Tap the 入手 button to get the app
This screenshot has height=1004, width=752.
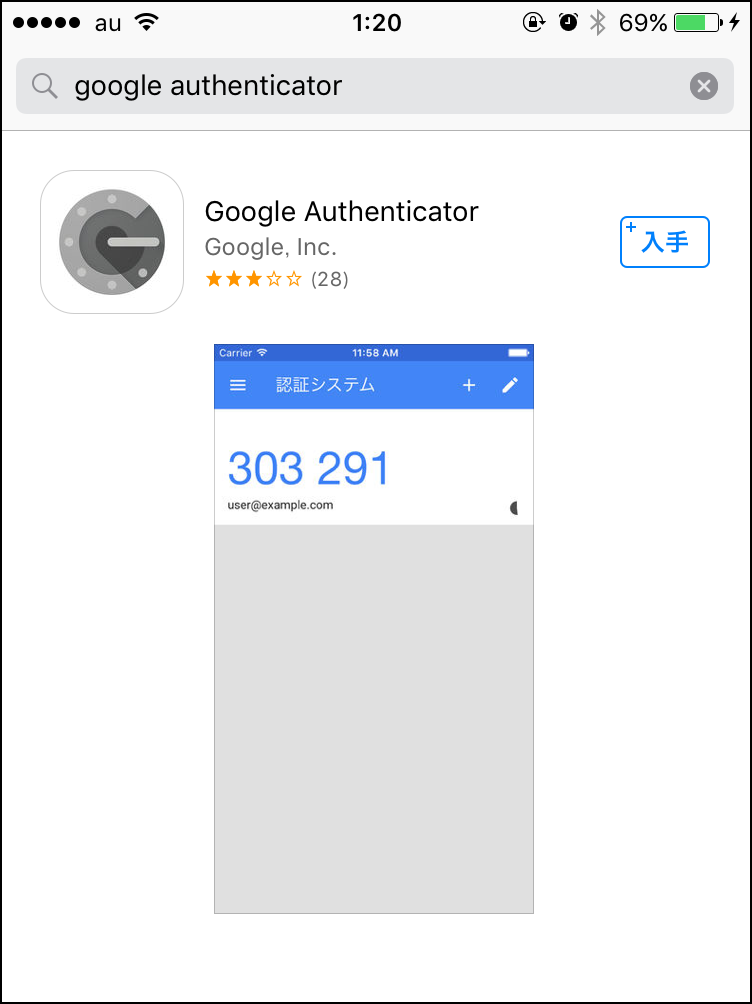pos(664,242)
